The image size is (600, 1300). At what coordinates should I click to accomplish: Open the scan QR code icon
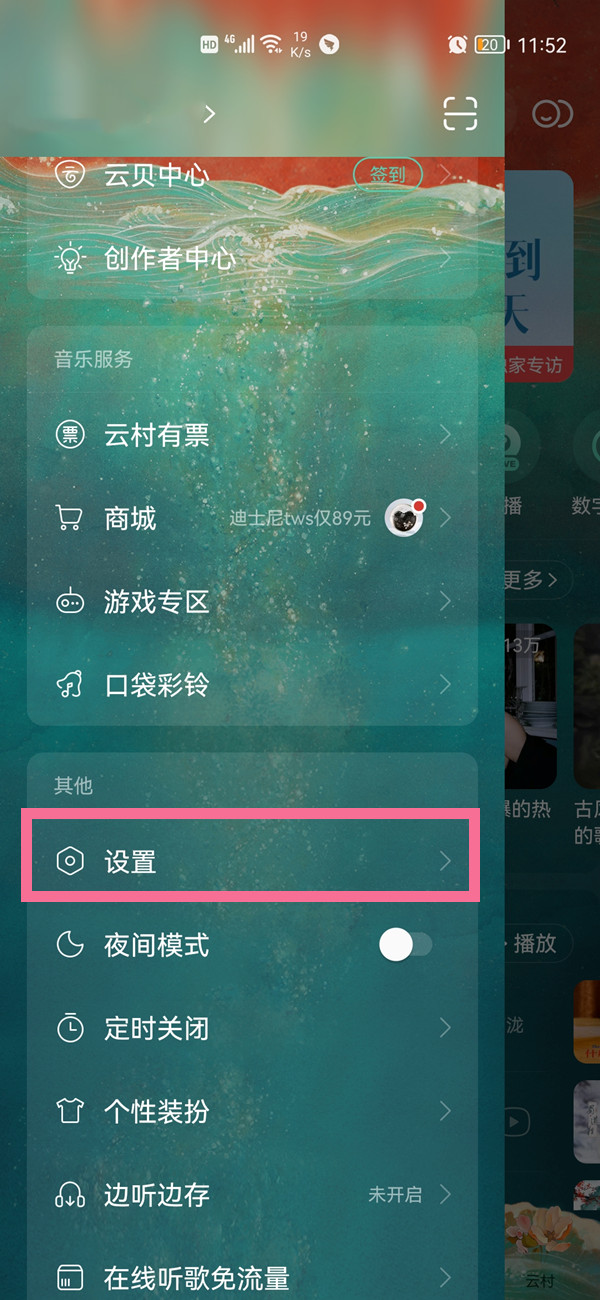click(x=460, y=114)
